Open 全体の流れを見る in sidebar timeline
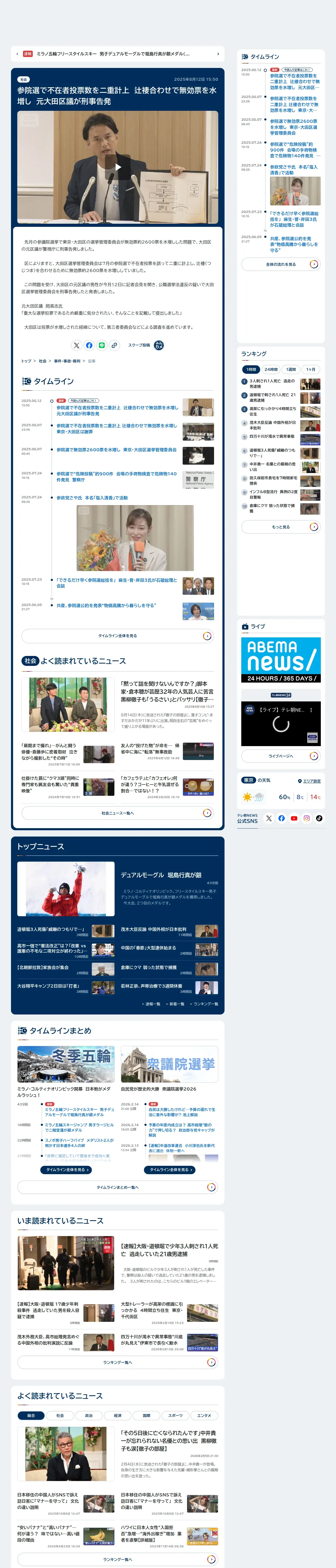 click(x=281, y=264)
